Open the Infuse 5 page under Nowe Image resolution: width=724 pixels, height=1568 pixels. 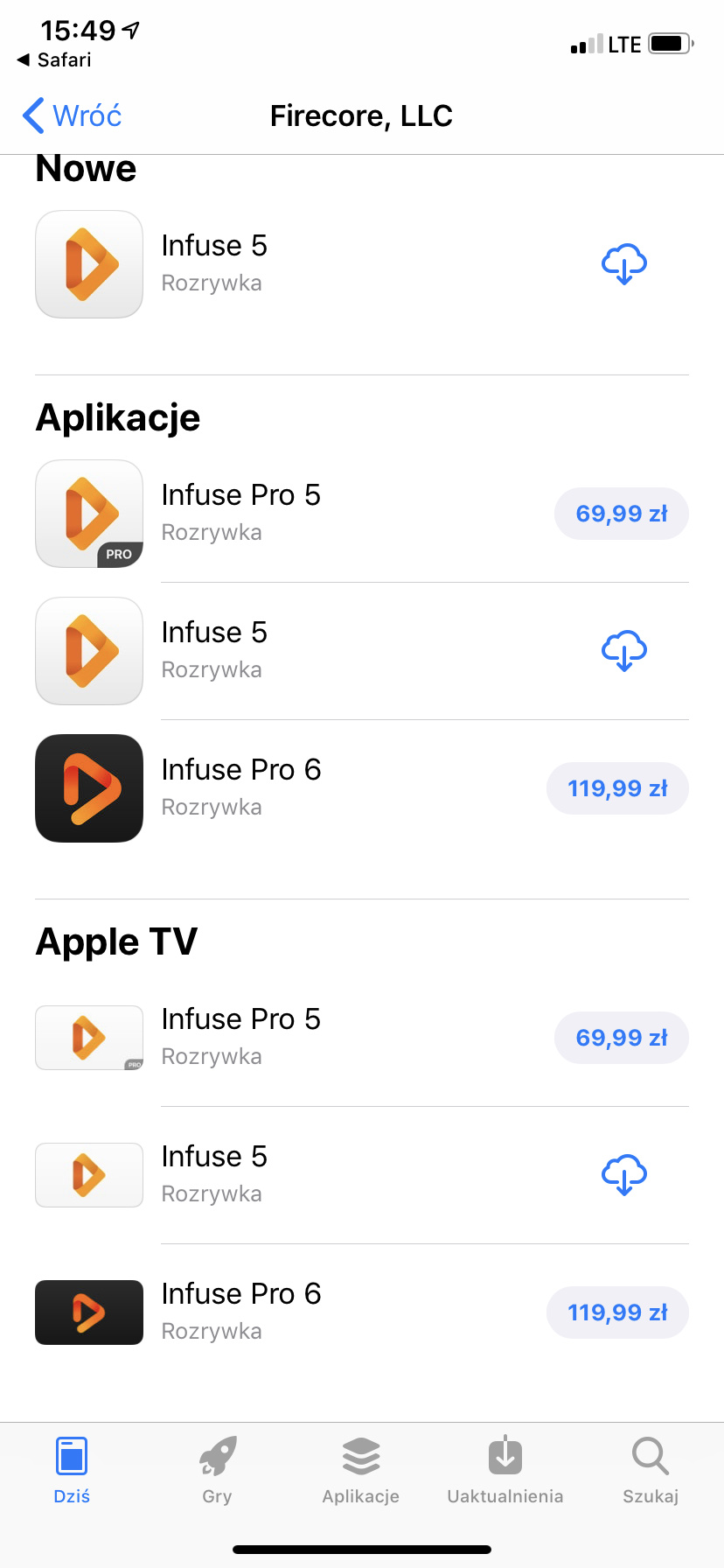214,246
